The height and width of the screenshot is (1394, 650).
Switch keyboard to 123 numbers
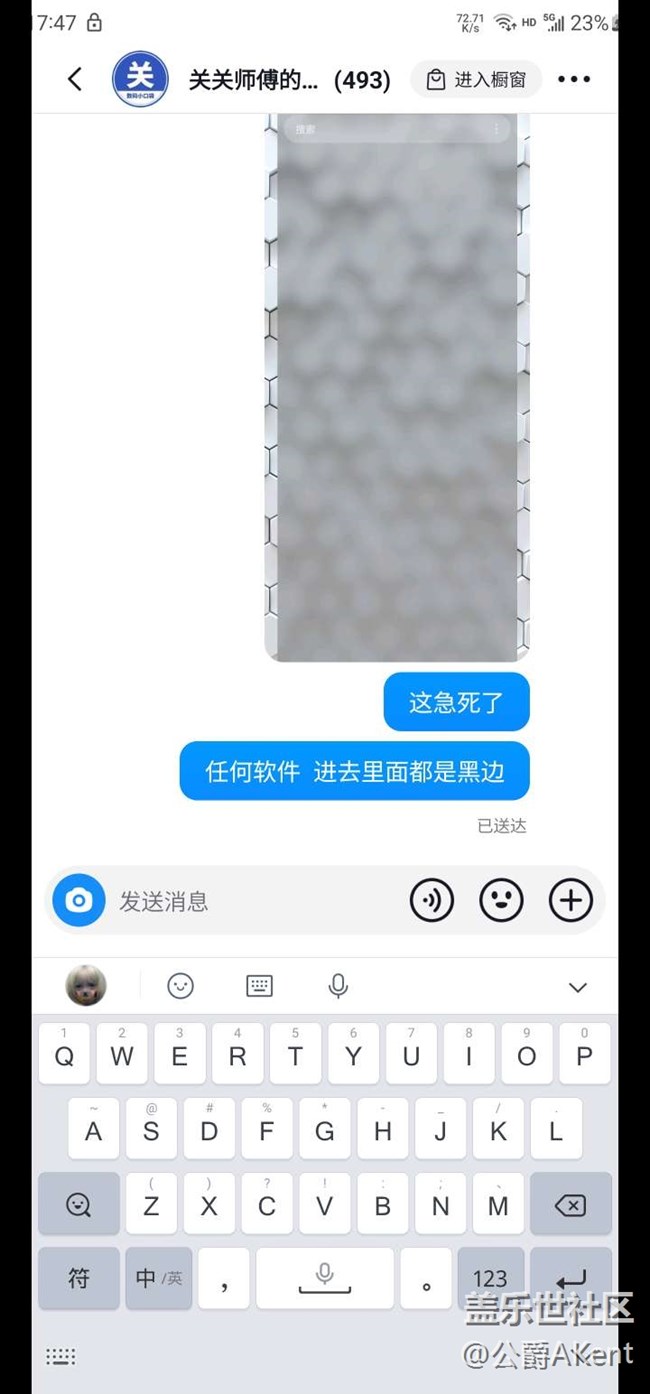490,1278
